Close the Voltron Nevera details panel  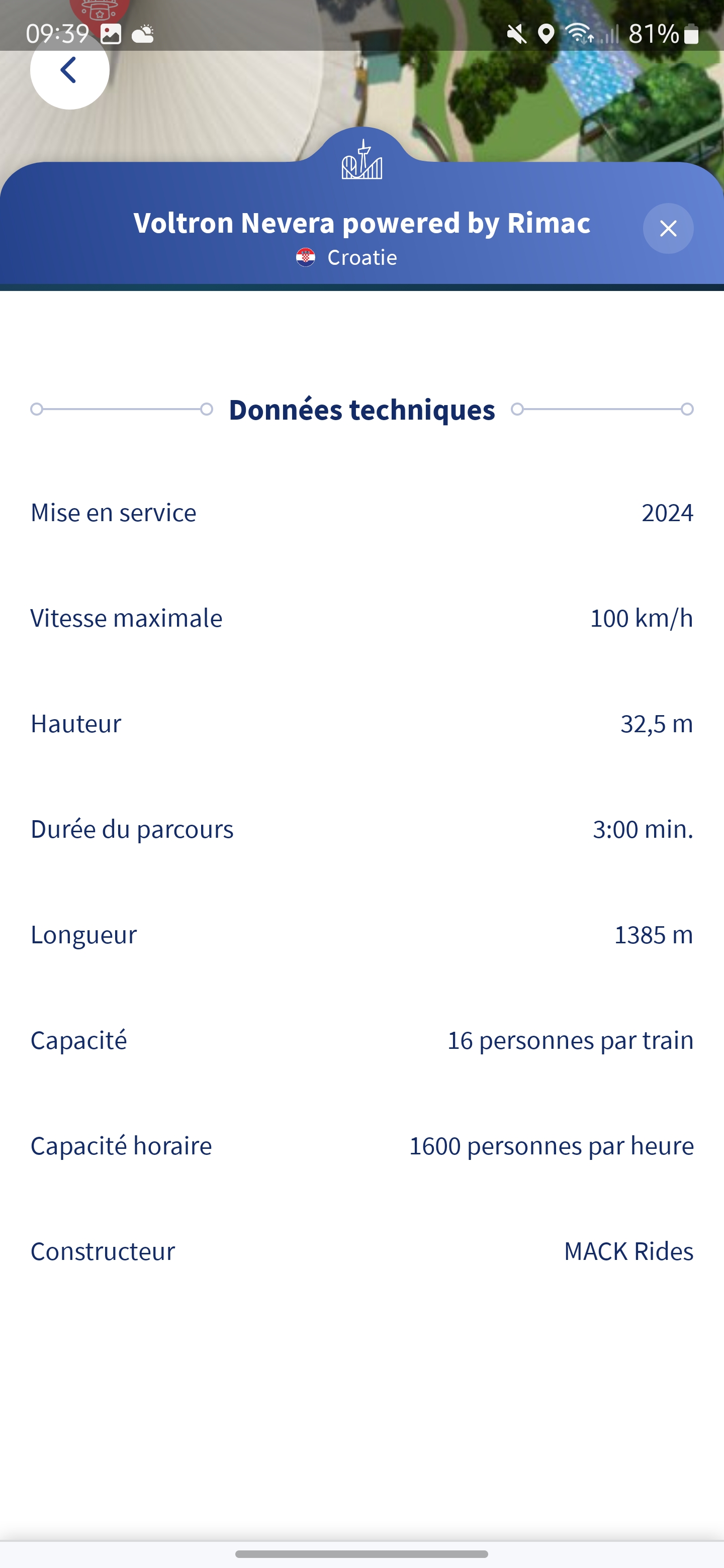(x=668, y=228)
